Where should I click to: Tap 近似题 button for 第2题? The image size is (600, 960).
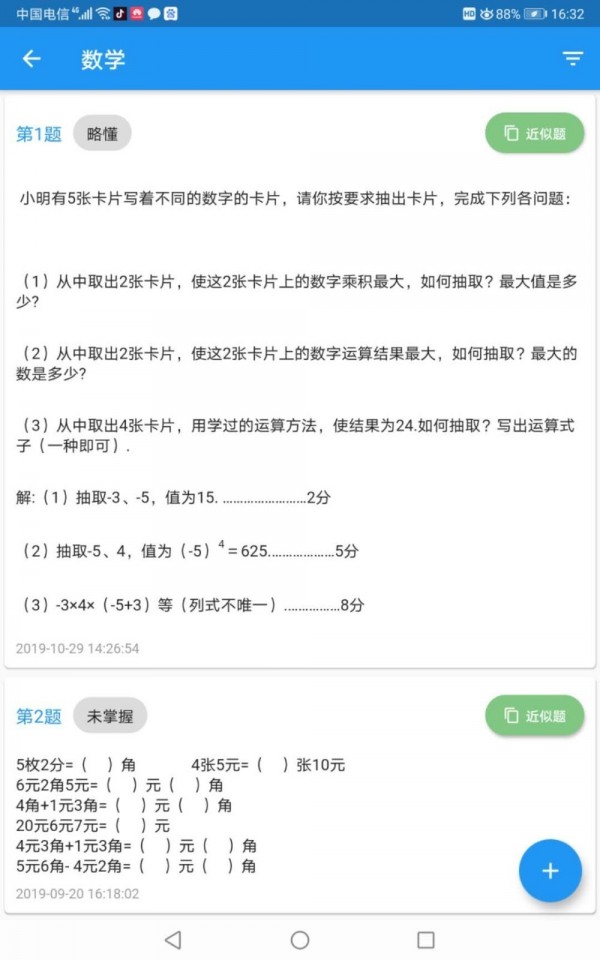pos(535,715)
